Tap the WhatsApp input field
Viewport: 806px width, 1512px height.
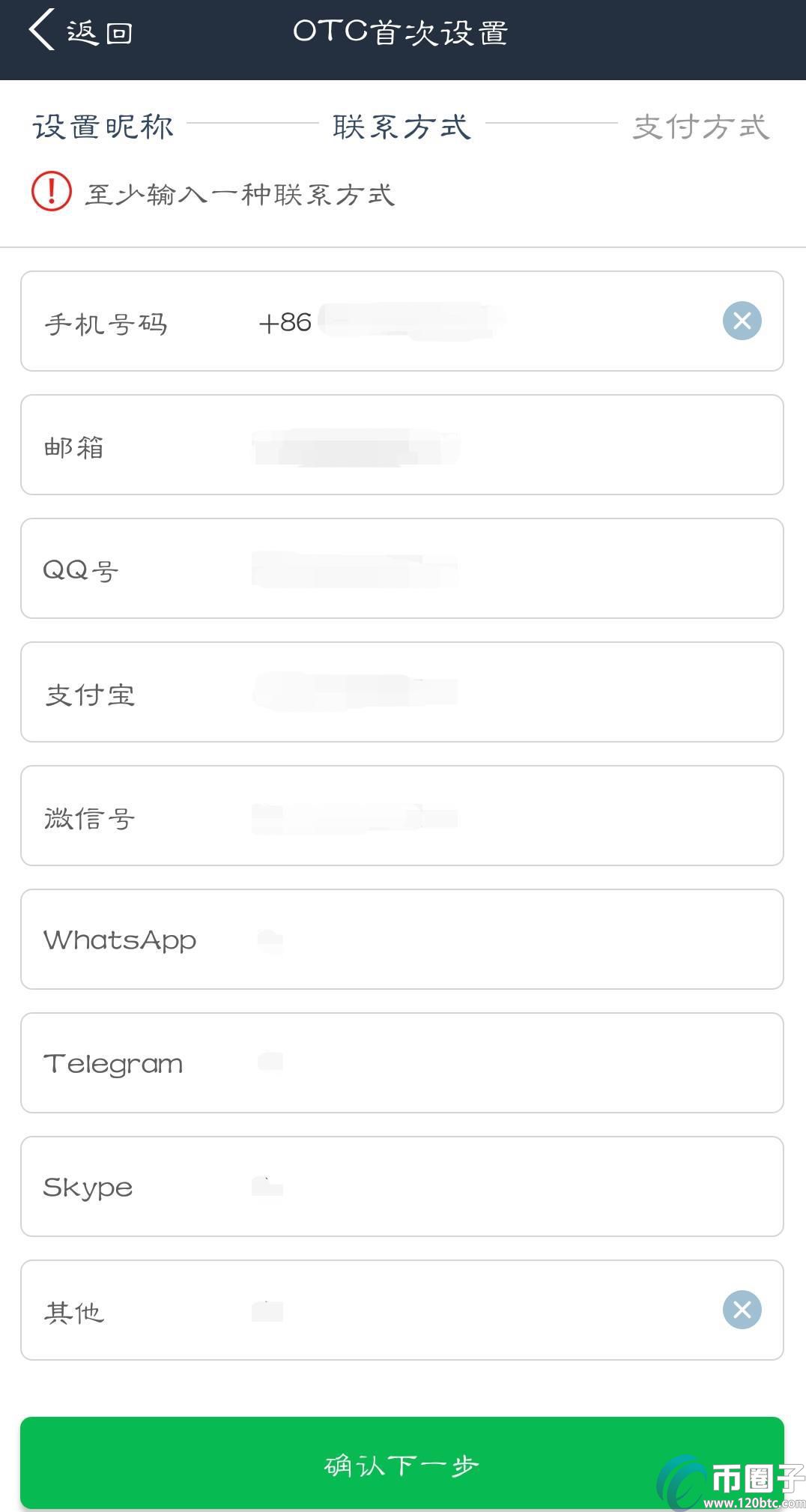(402, 940)
